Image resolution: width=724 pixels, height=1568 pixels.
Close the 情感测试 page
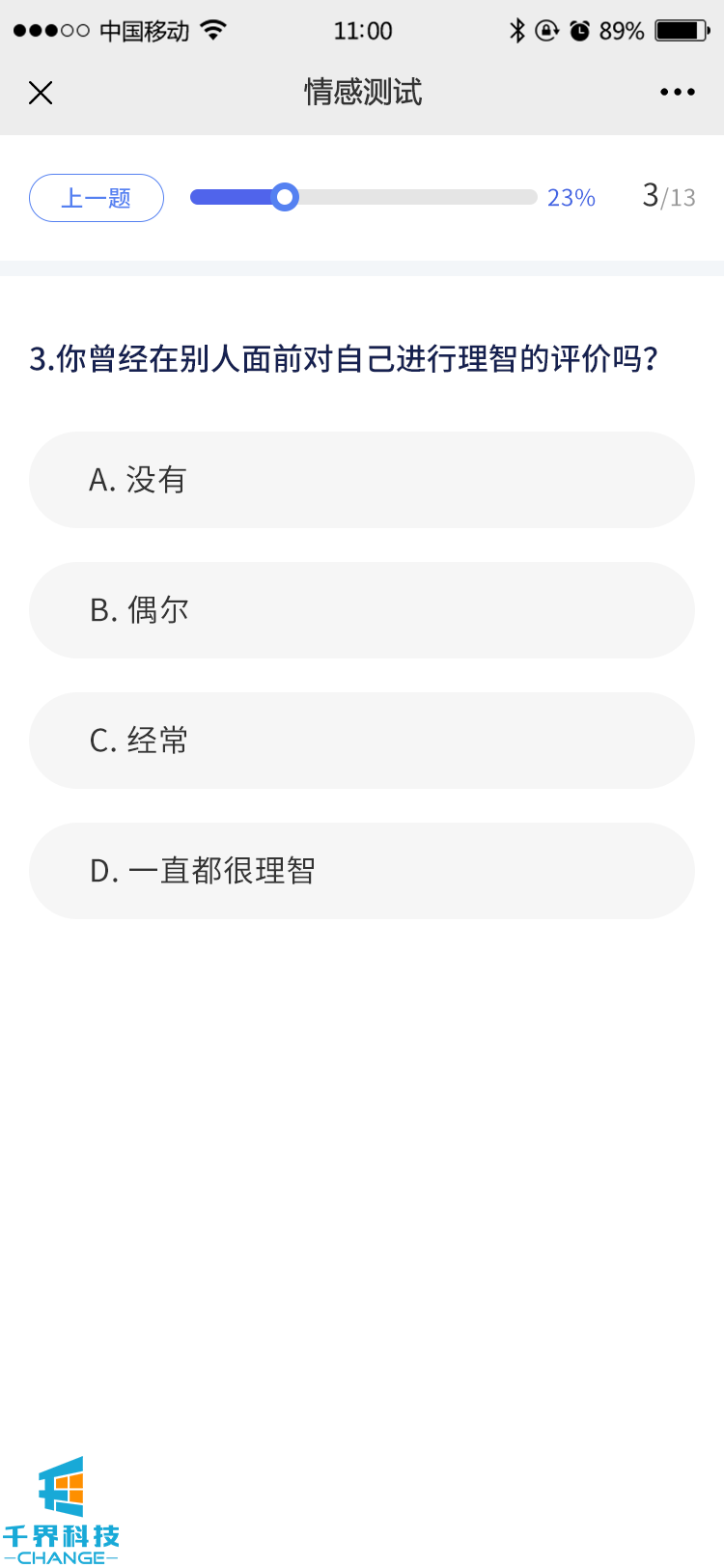tap(41, 93)
